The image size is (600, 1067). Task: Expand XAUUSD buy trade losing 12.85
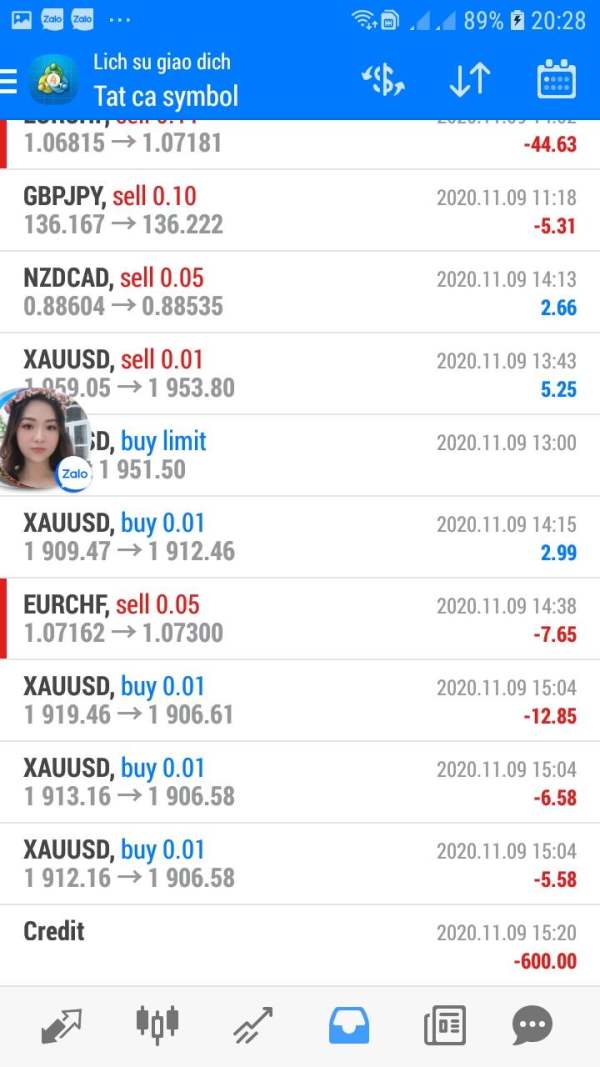[300, 700]
